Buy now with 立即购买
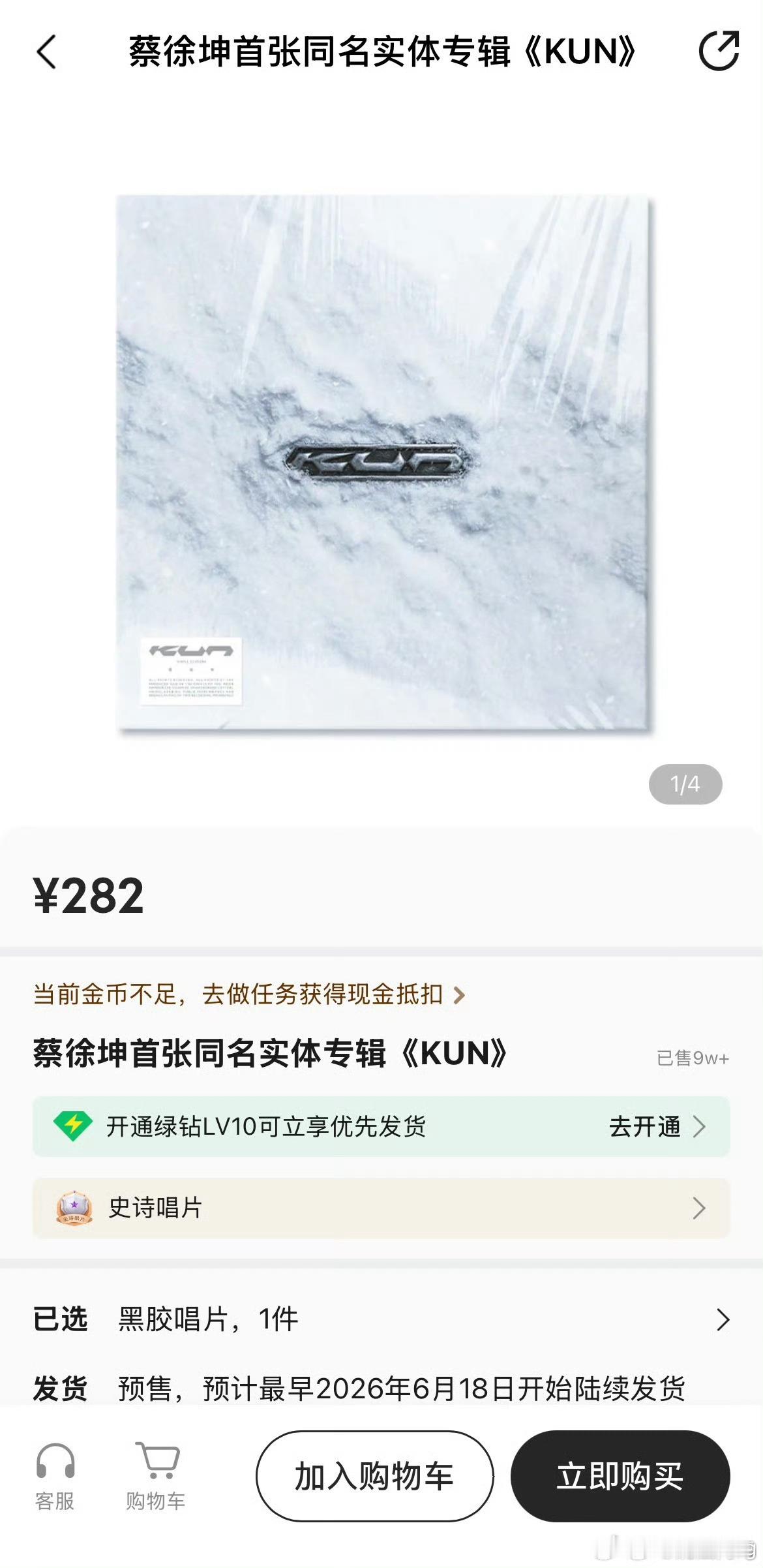 tap(620, 1476)
